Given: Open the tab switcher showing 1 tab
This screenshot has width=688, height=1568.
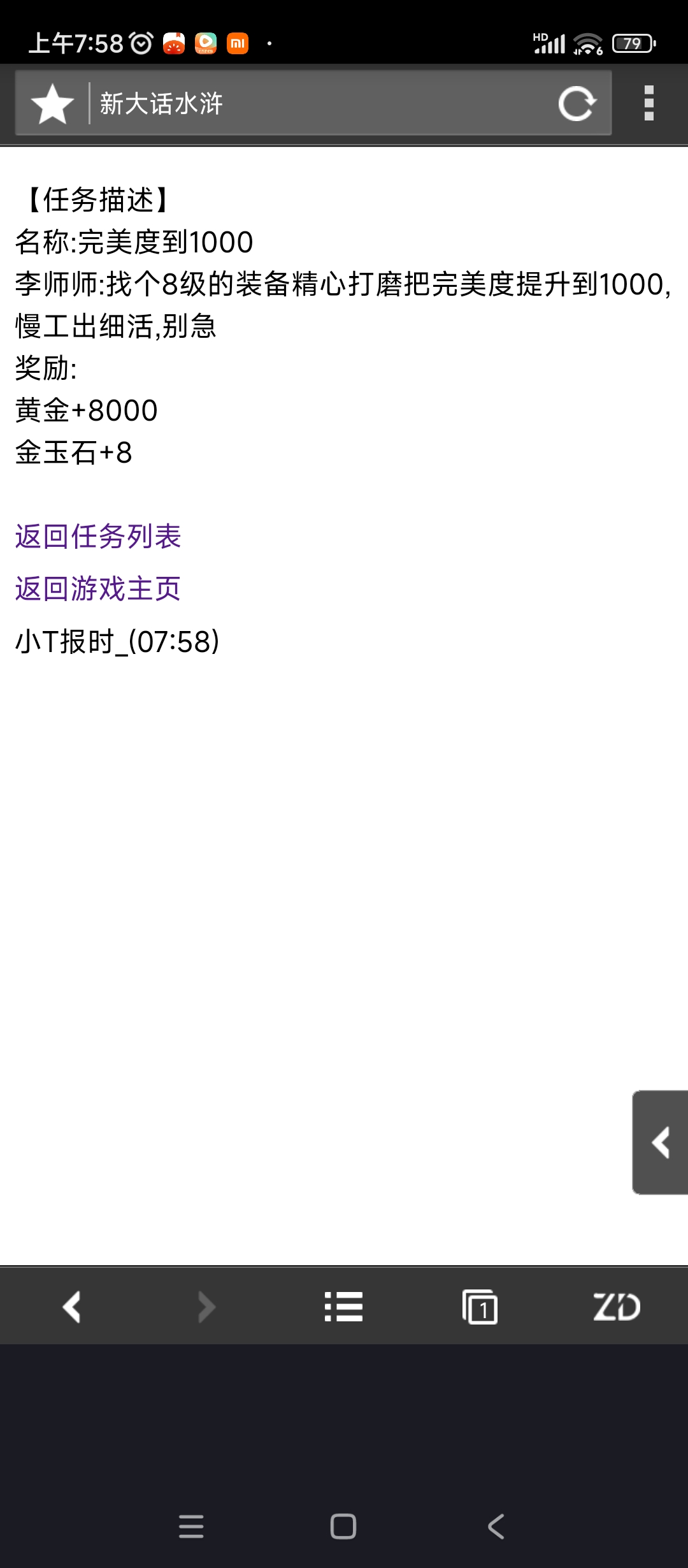Looking at the screenshot, I should [x=481, y=1307].
